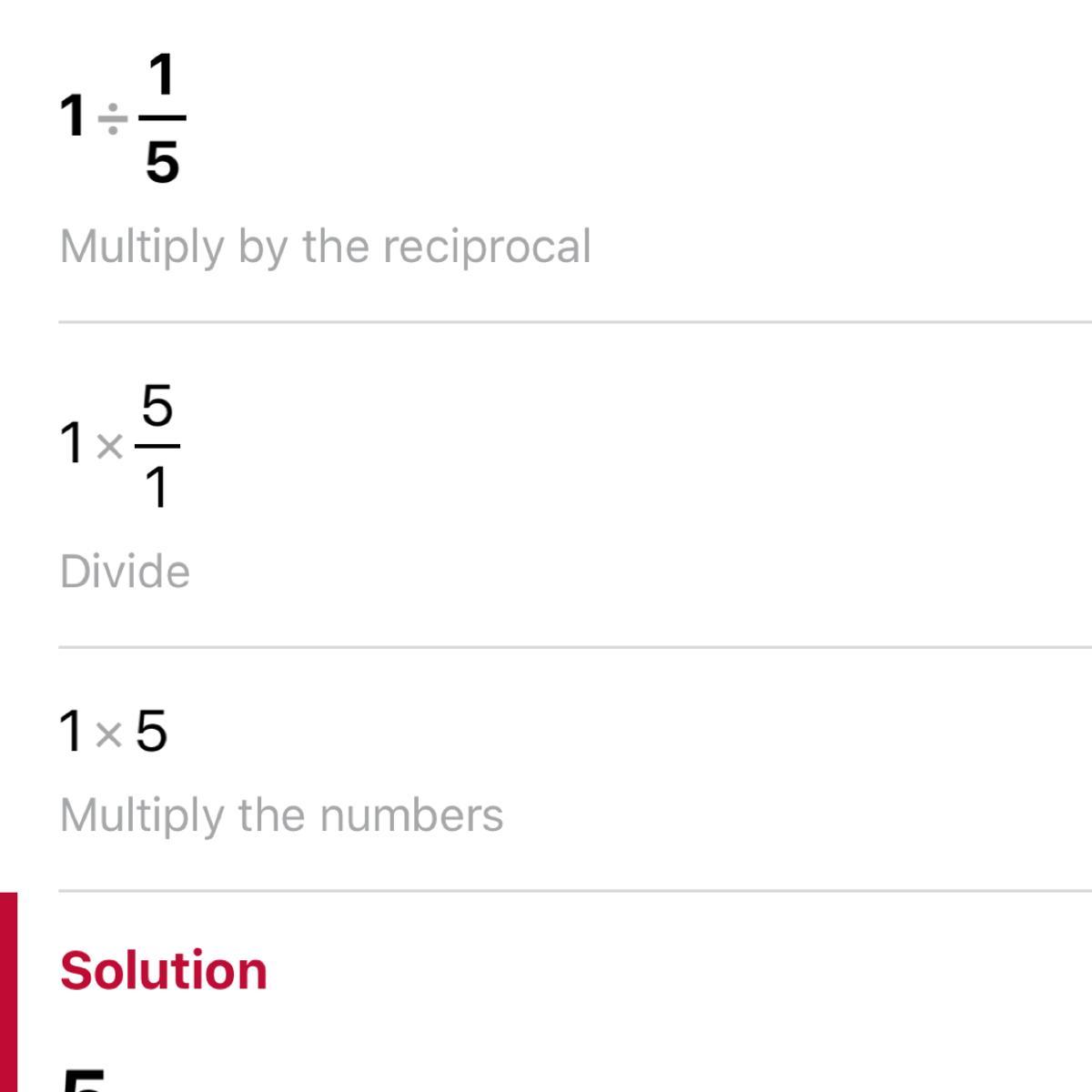
Task: Expand the 'Divide' step
Action: click(x=125, y=572)
